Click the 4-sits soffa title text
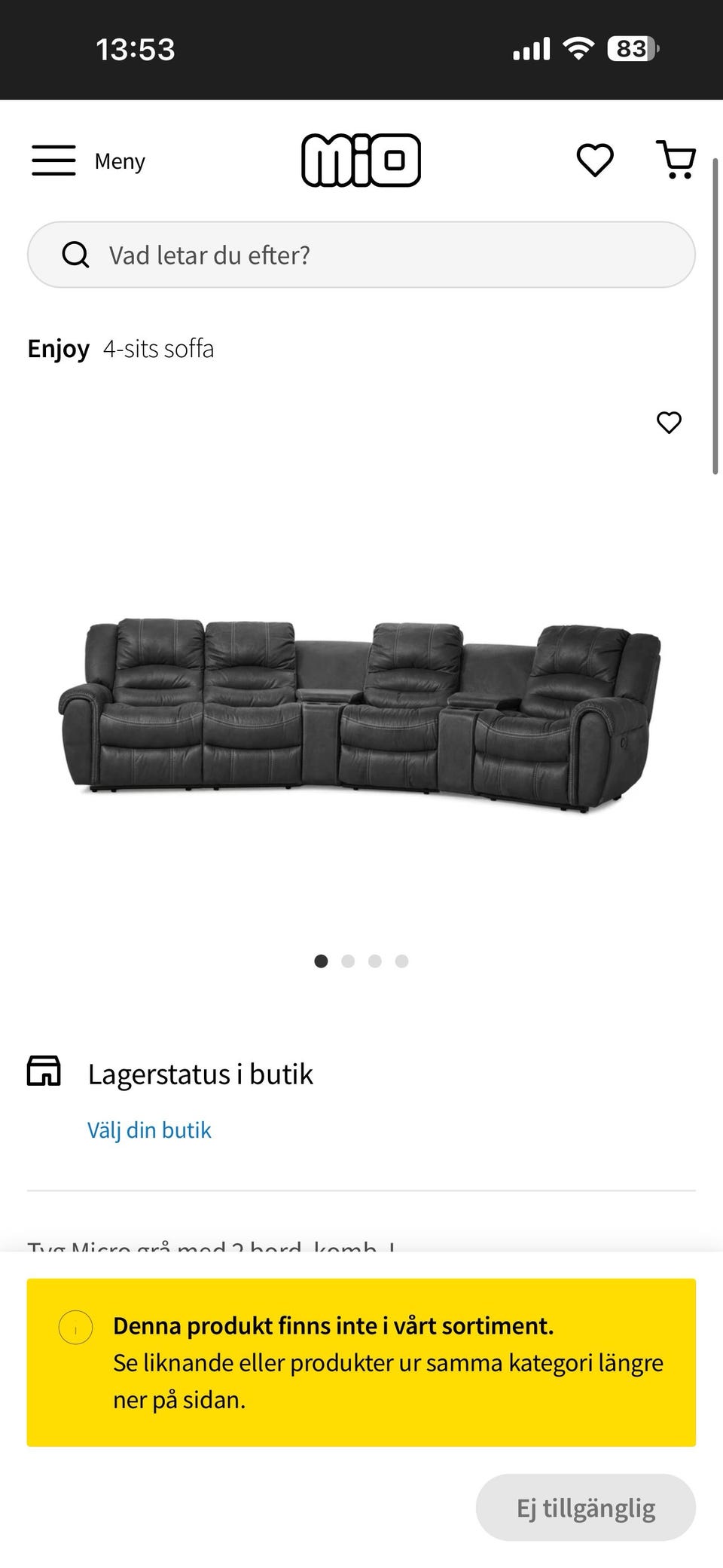723x1568 pixels. 158,348
